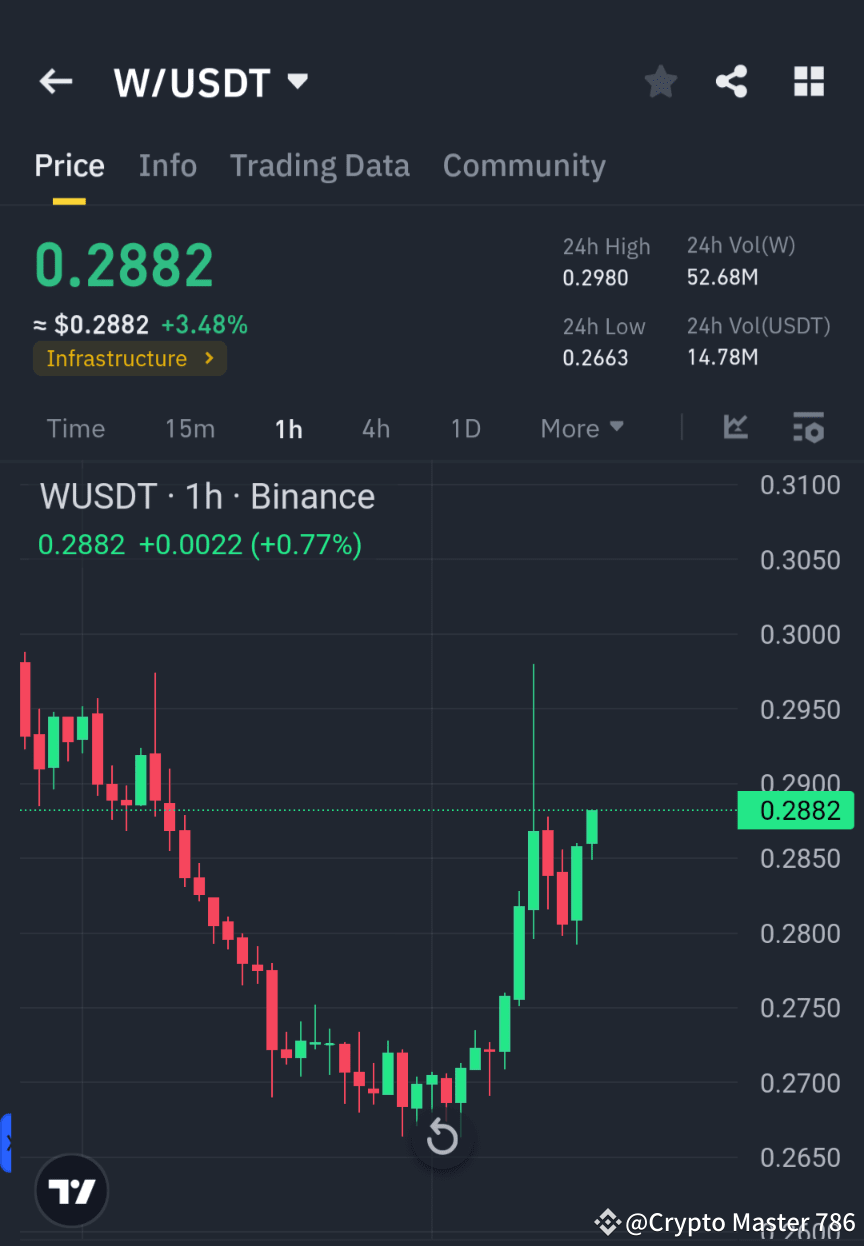Viewport: 864px width, 1246px height.
Task: Open the Infrastructure category chevron
Action: 208,358
